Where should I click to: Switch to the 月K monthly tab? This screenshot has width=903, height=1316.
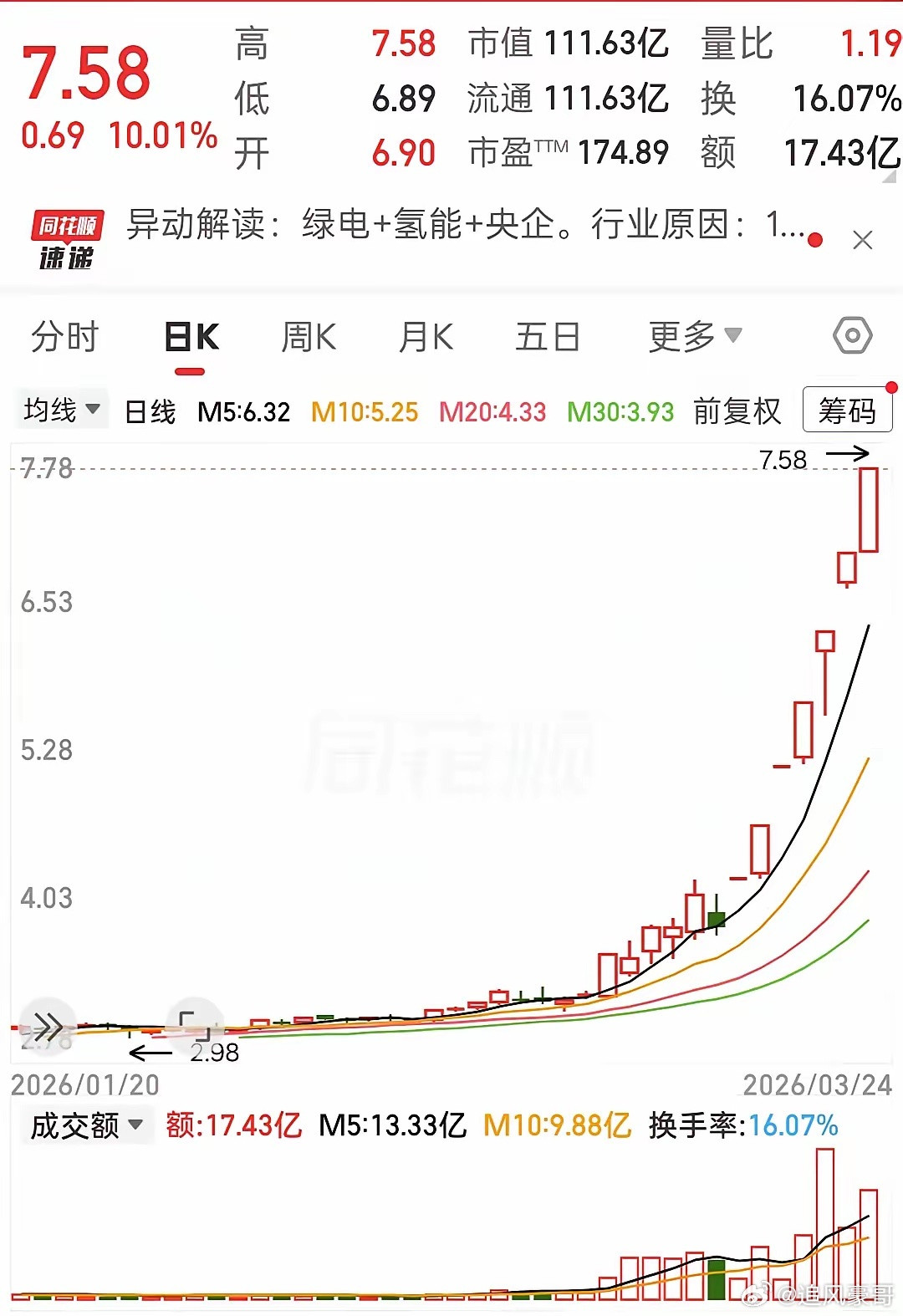[x=426, y=336]
